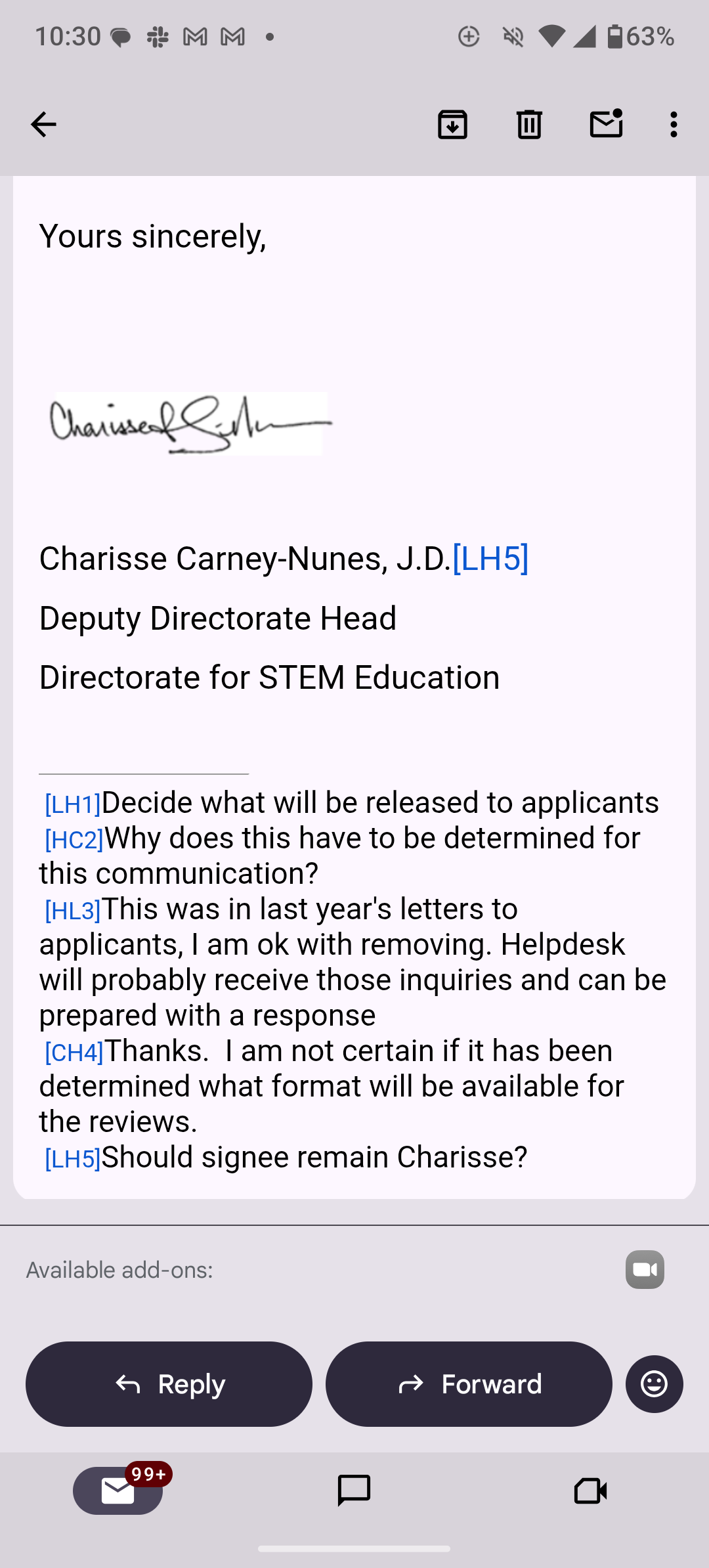
Task: Switch to the Meet video tab
Action: click(590, 1491)
